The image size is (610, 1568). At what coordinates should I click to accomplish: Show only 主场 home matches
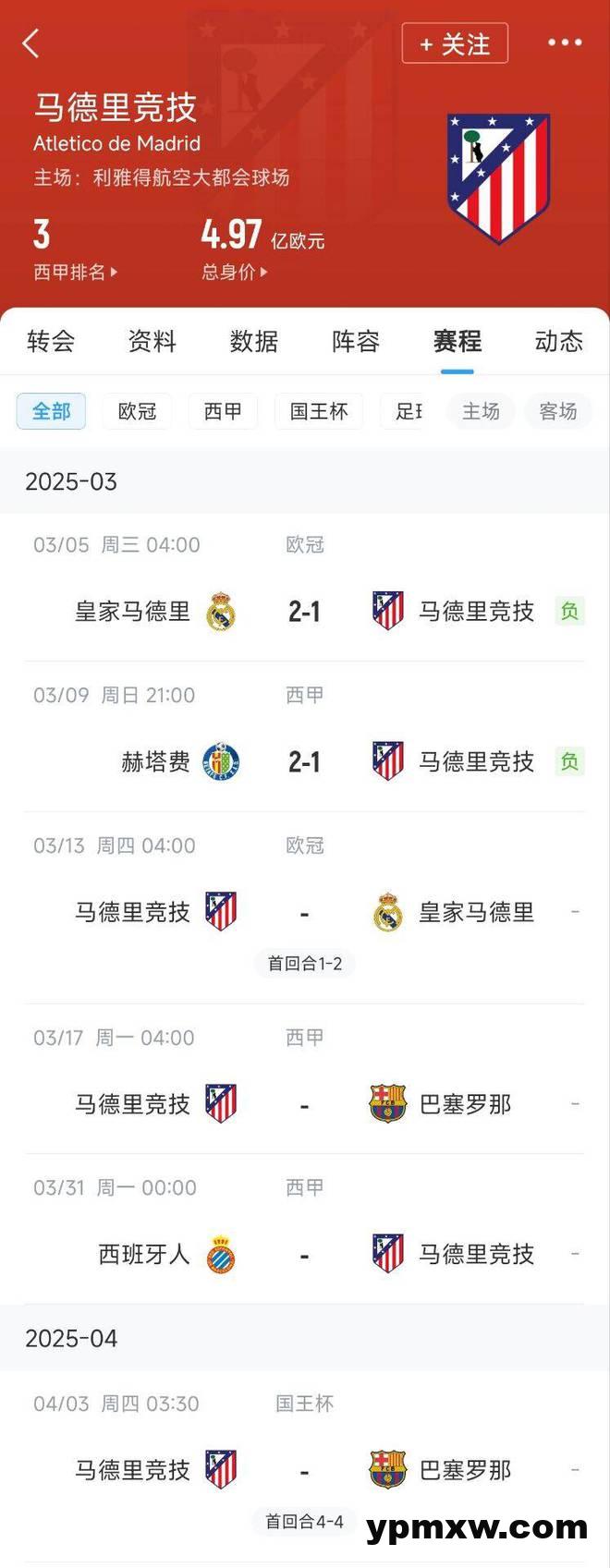(481, 411)
